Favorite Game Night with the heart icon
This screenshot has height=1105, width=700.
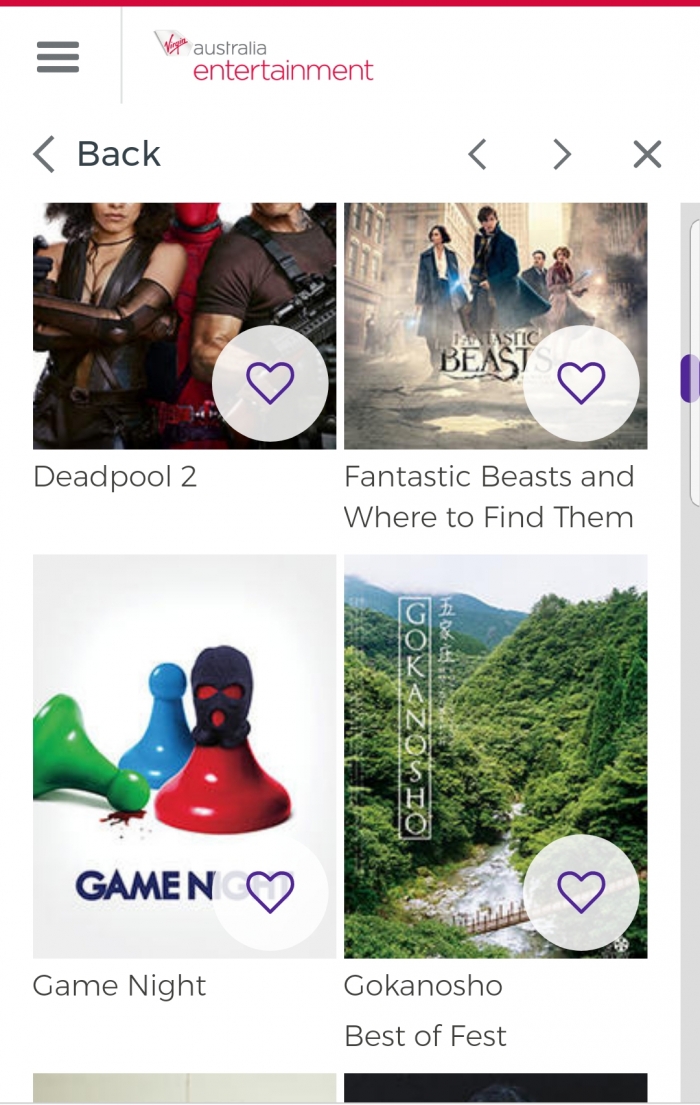270,892
